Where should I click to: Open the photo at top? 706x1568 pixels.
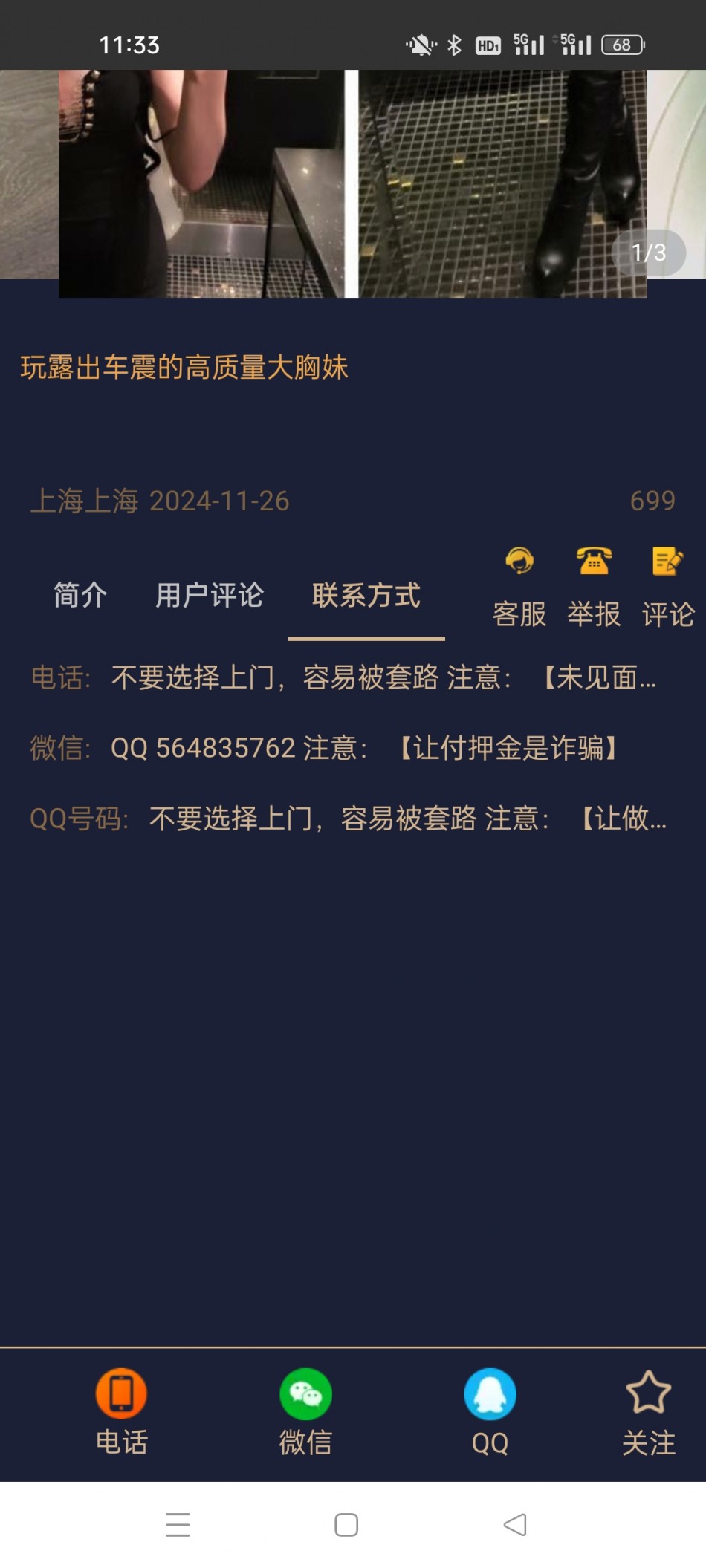[352, 183]
